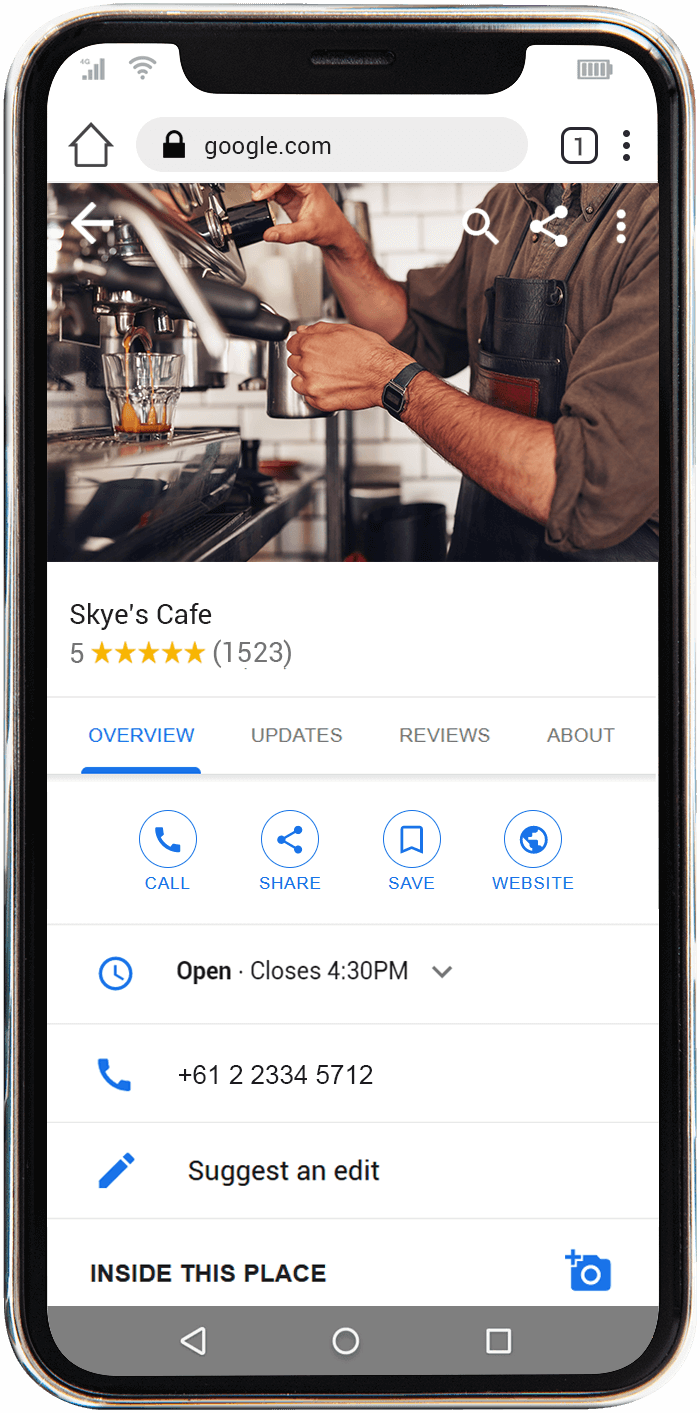The height and width of the screenshot is (1413, 700).
Task: Switch to the Updates tab
Action: pos(296,735)
